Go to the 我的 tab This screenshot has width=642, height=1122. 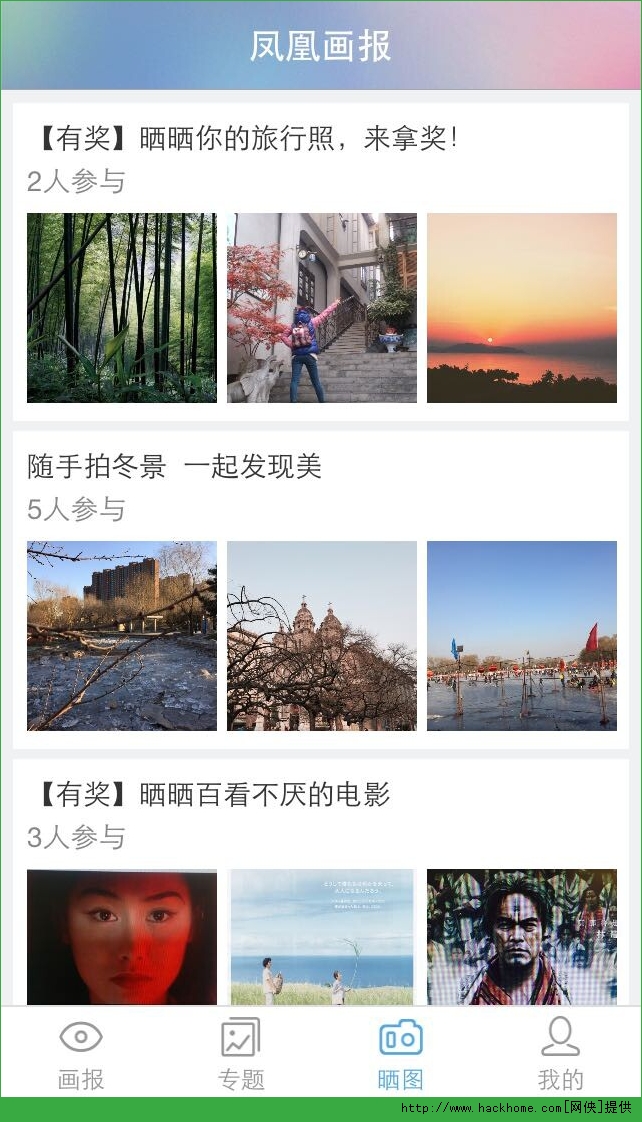pos(560,1053)
